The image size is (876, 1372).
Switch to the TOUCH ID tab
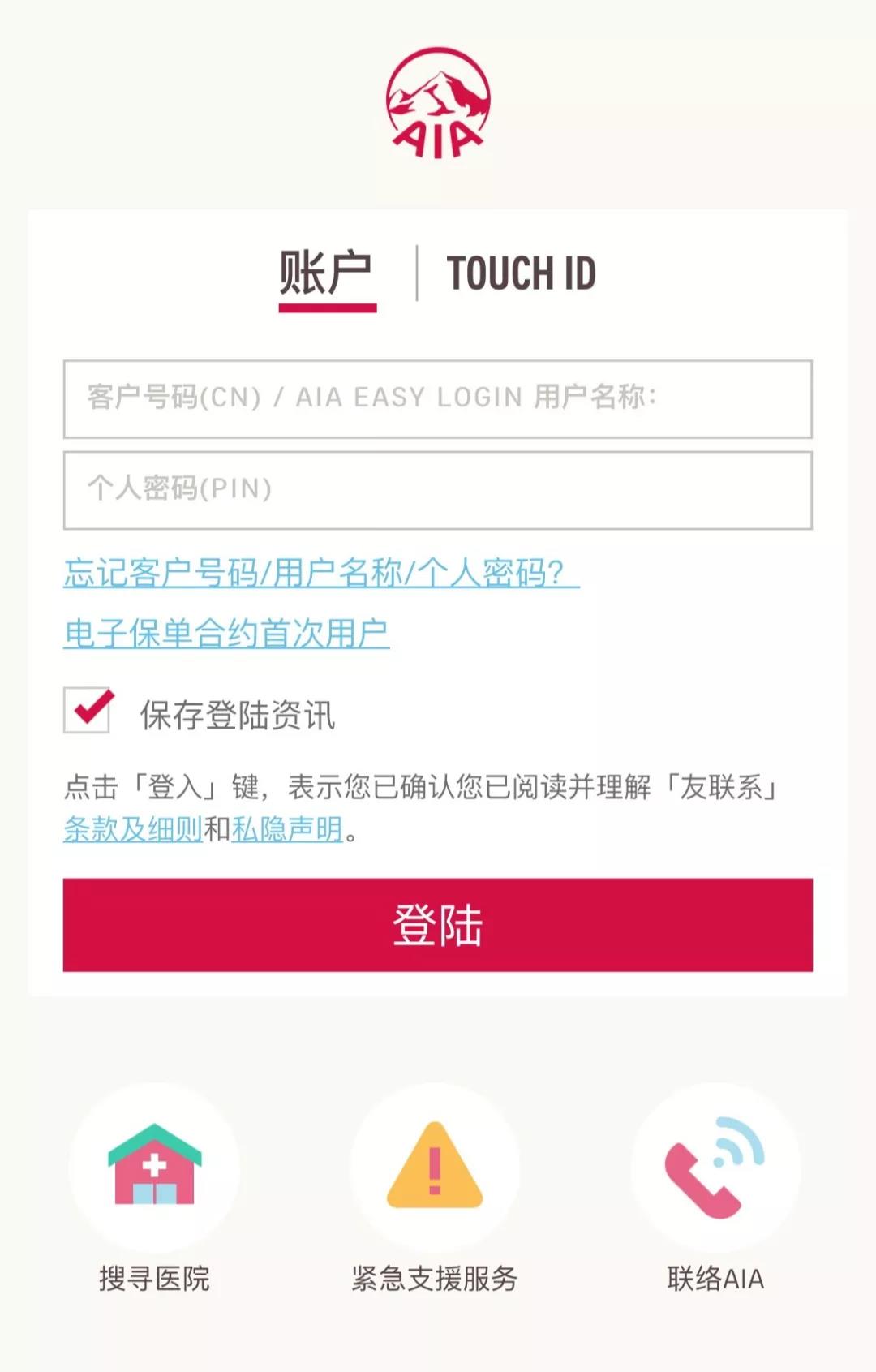point(521,273)
